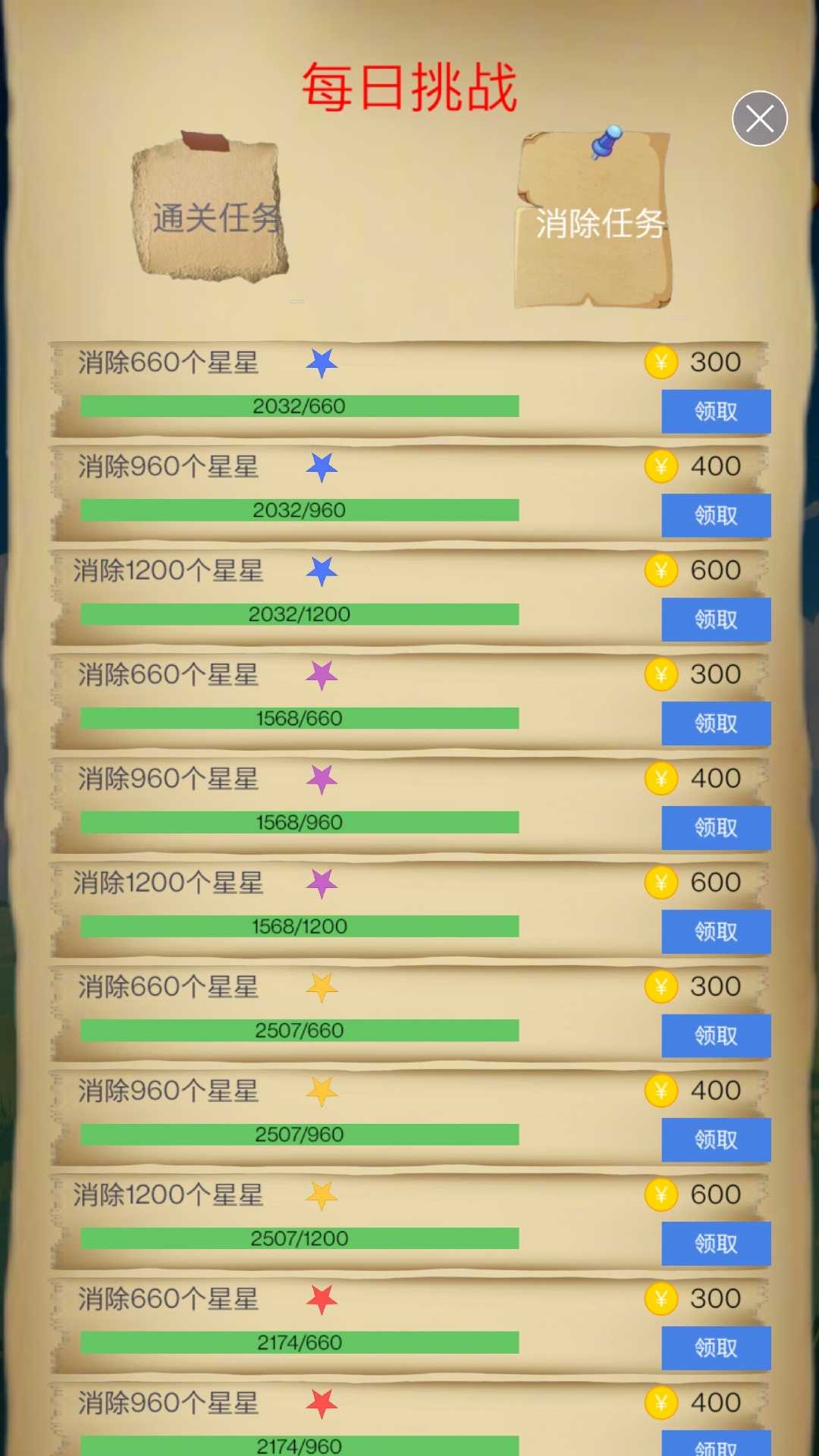This screenshot has width=819, height=1456.
Task: Claim 400 coins for 960 red stars
Action: tap(715, 1444)
